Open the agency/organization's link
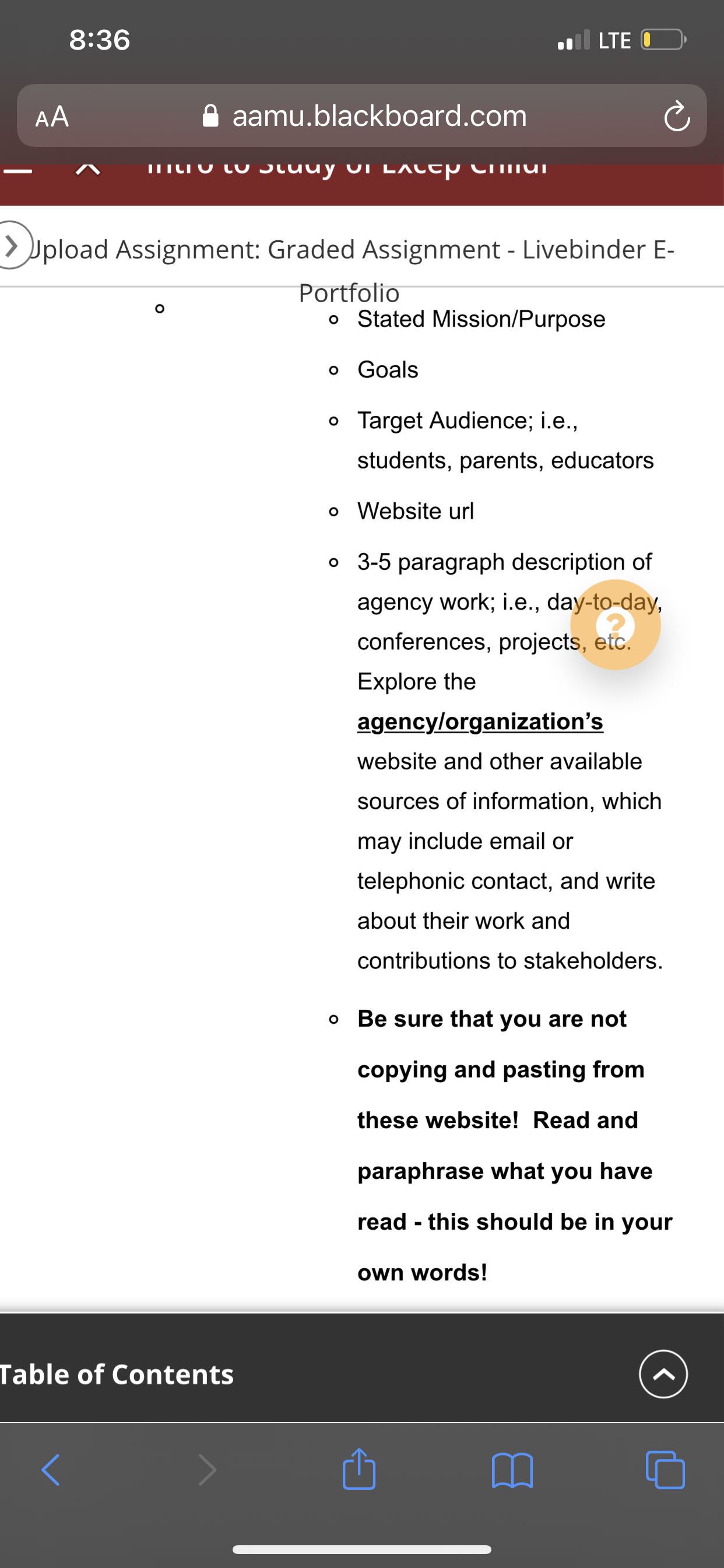The height and width of the screenshot is (1568, 724). pyautogui.click(x=480, y=722)
